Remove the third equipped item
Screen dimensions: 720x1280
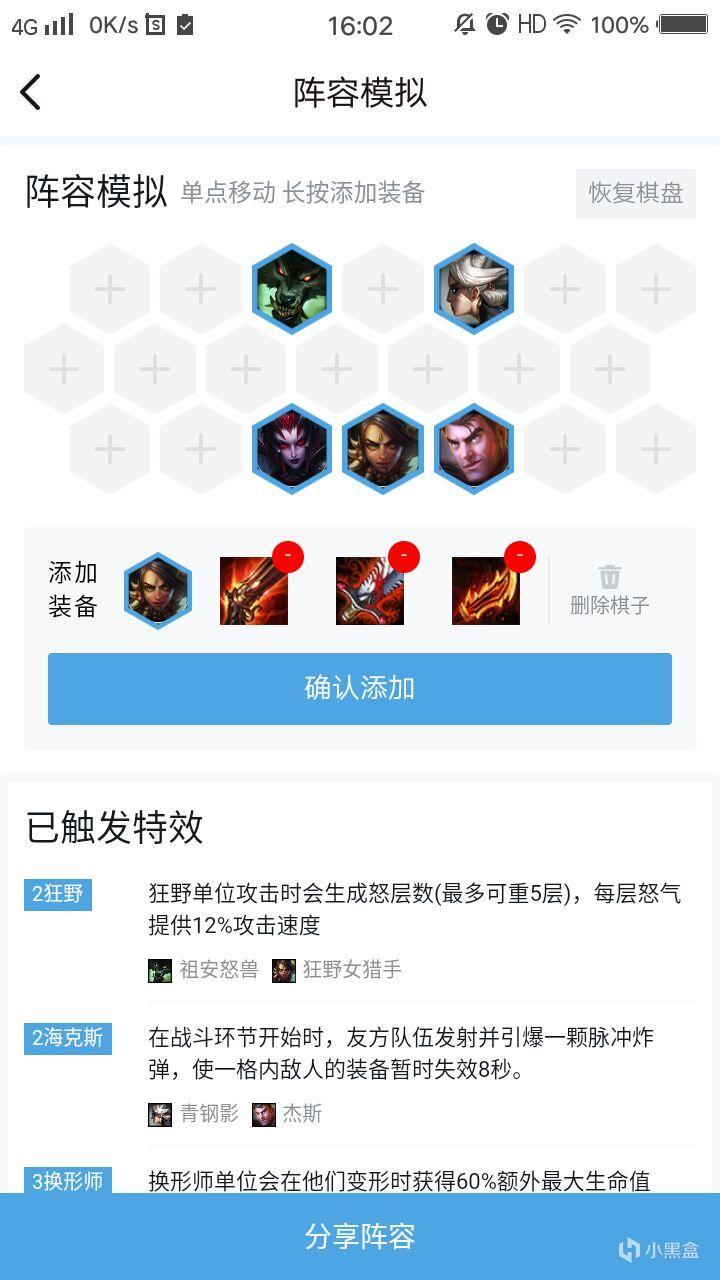pos(519,557)
